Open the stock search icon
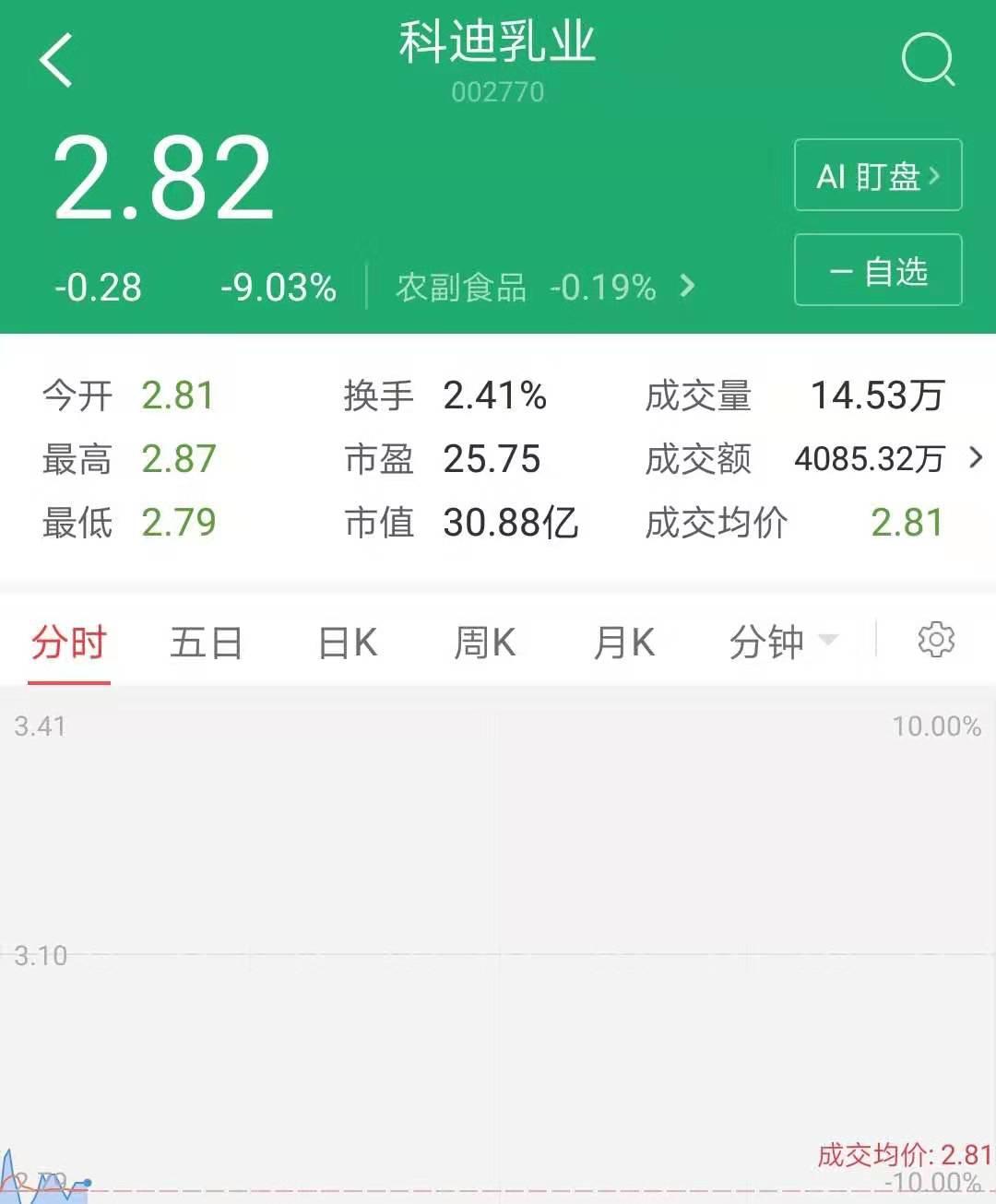 [x=928, y=60]
